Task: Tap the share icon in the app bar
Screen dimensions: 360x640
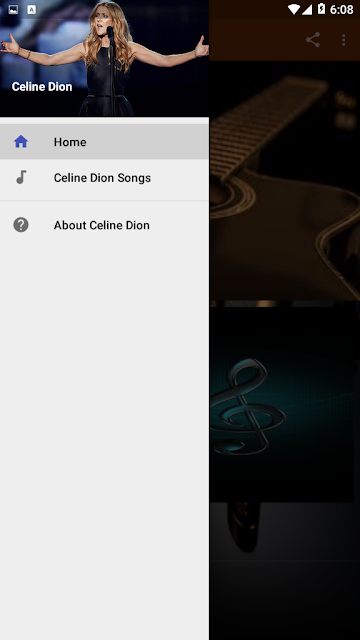Action: pyautogui.click(x=313, y=40)
